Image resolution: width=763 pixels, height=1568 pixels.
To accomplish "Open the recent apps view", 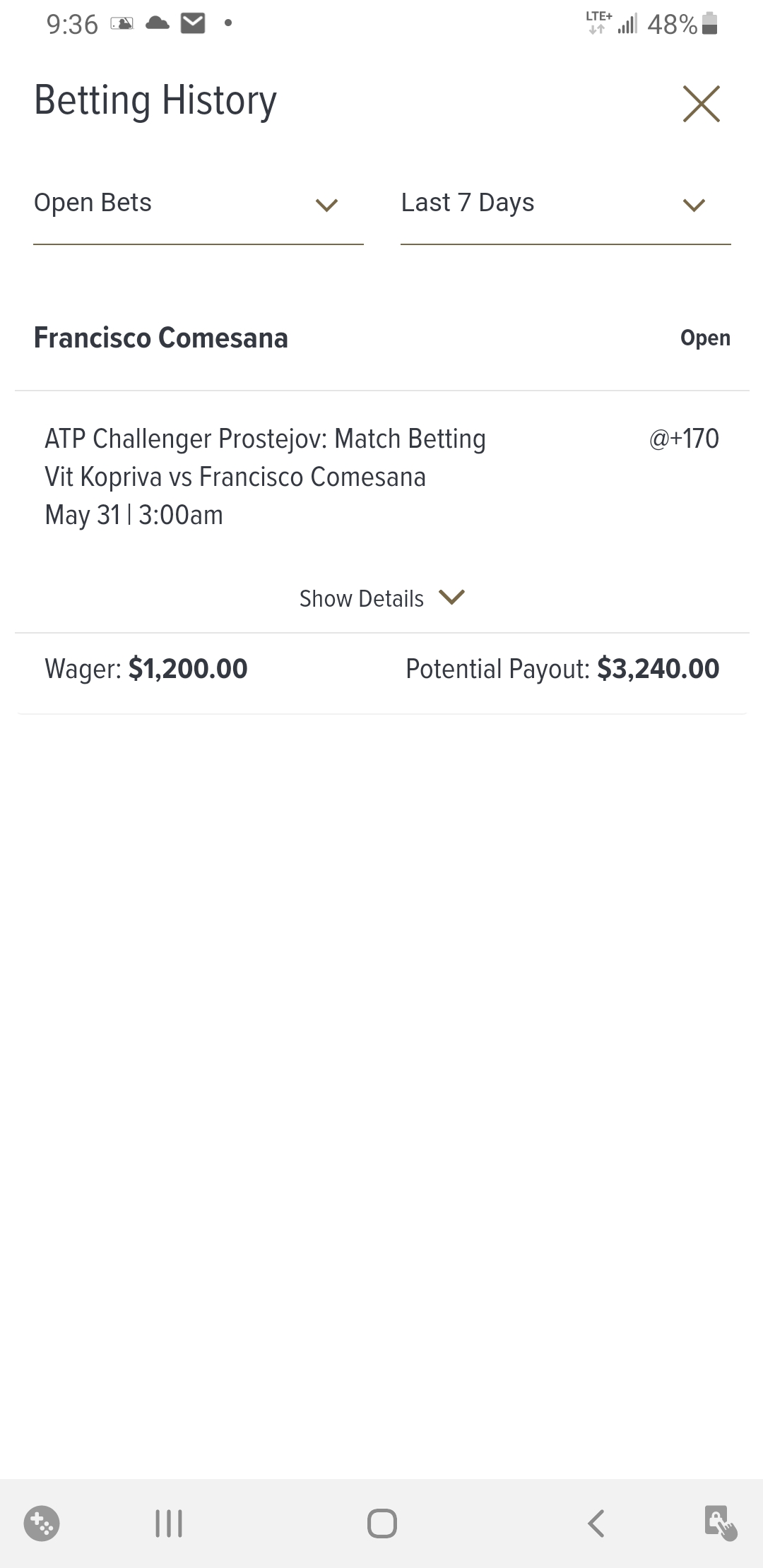I will [x=169, y=1524].
